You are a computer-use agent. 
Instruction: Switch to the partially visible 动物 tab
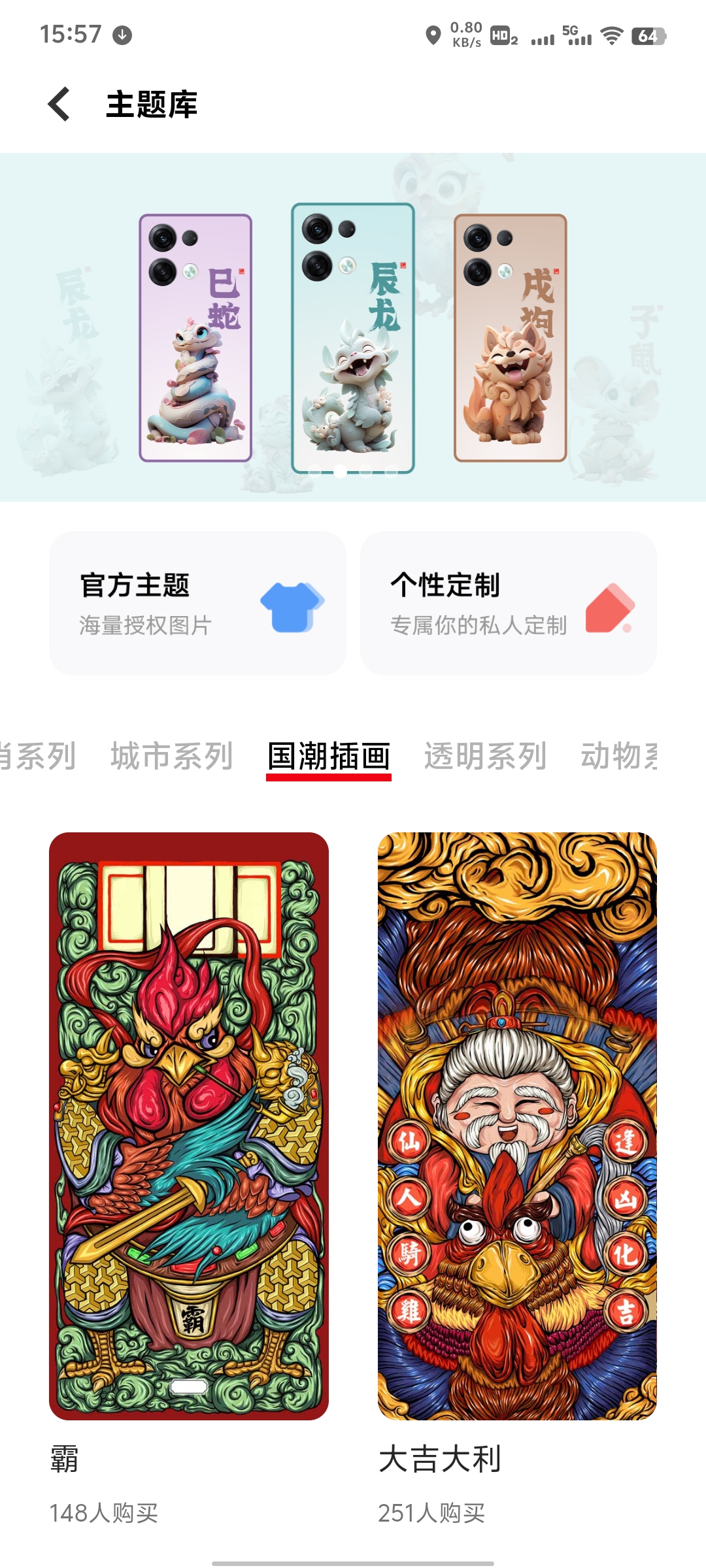click(618, 756)
